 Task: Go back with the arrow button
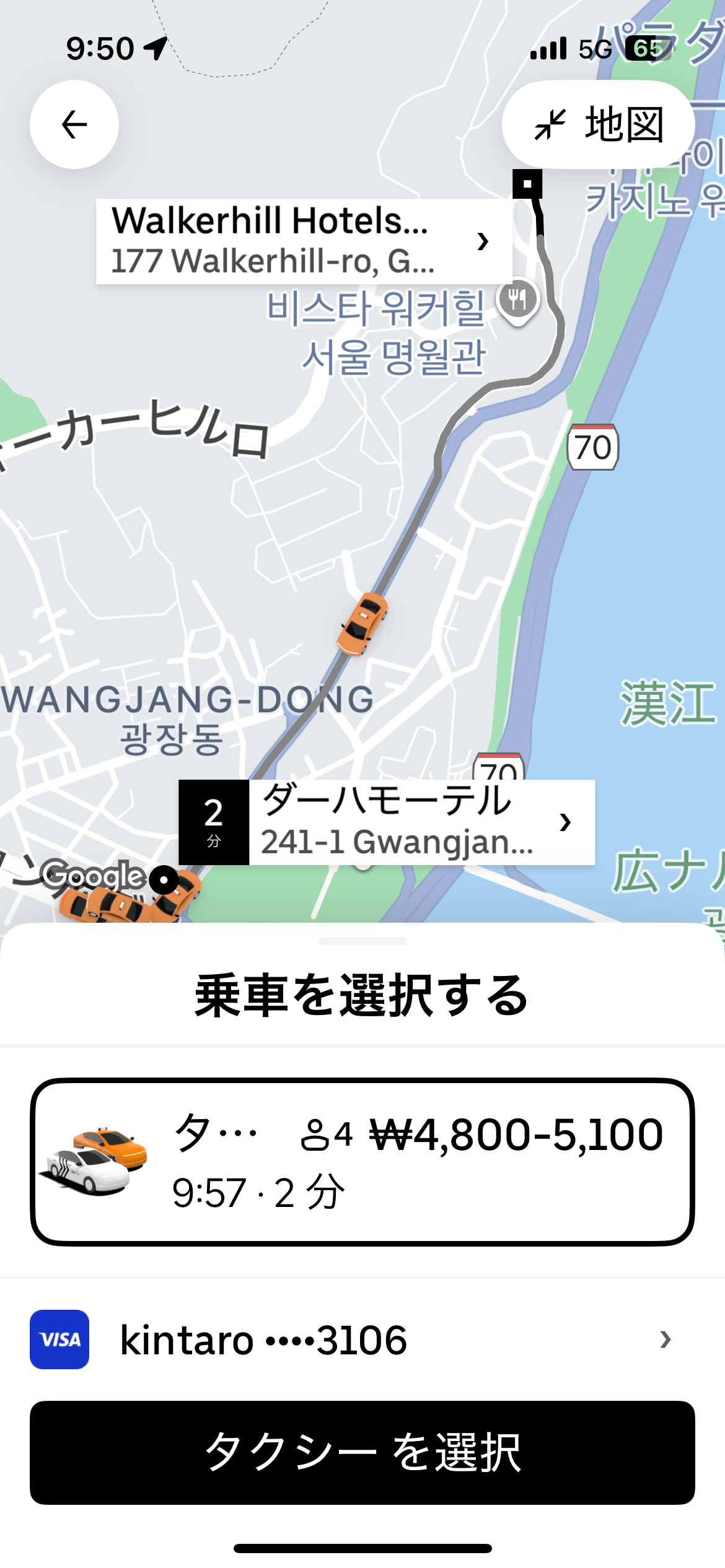[74, 124]
